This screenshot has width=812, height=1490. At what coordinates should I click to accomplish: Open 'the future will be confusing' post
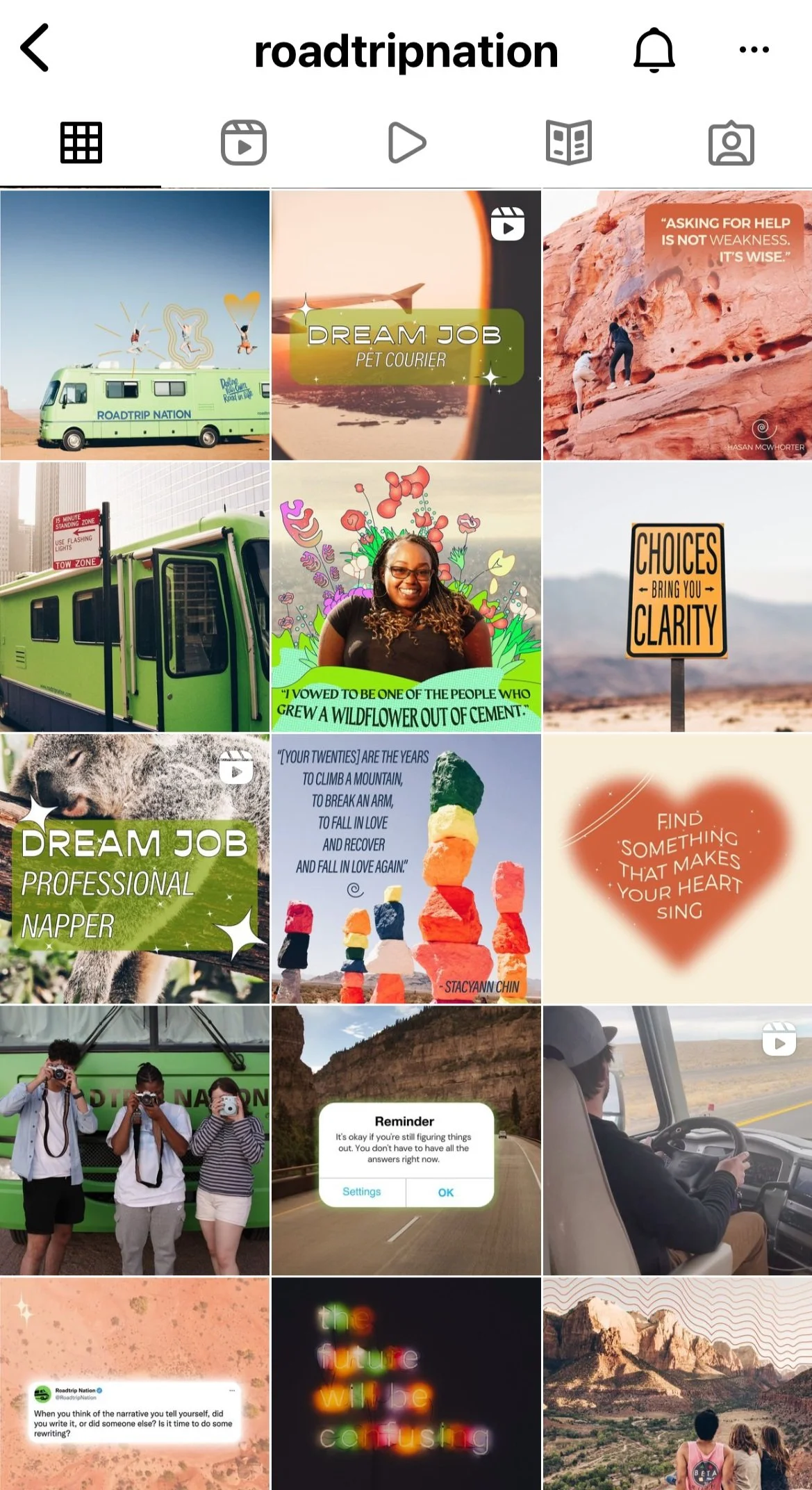pos(406,1383)
